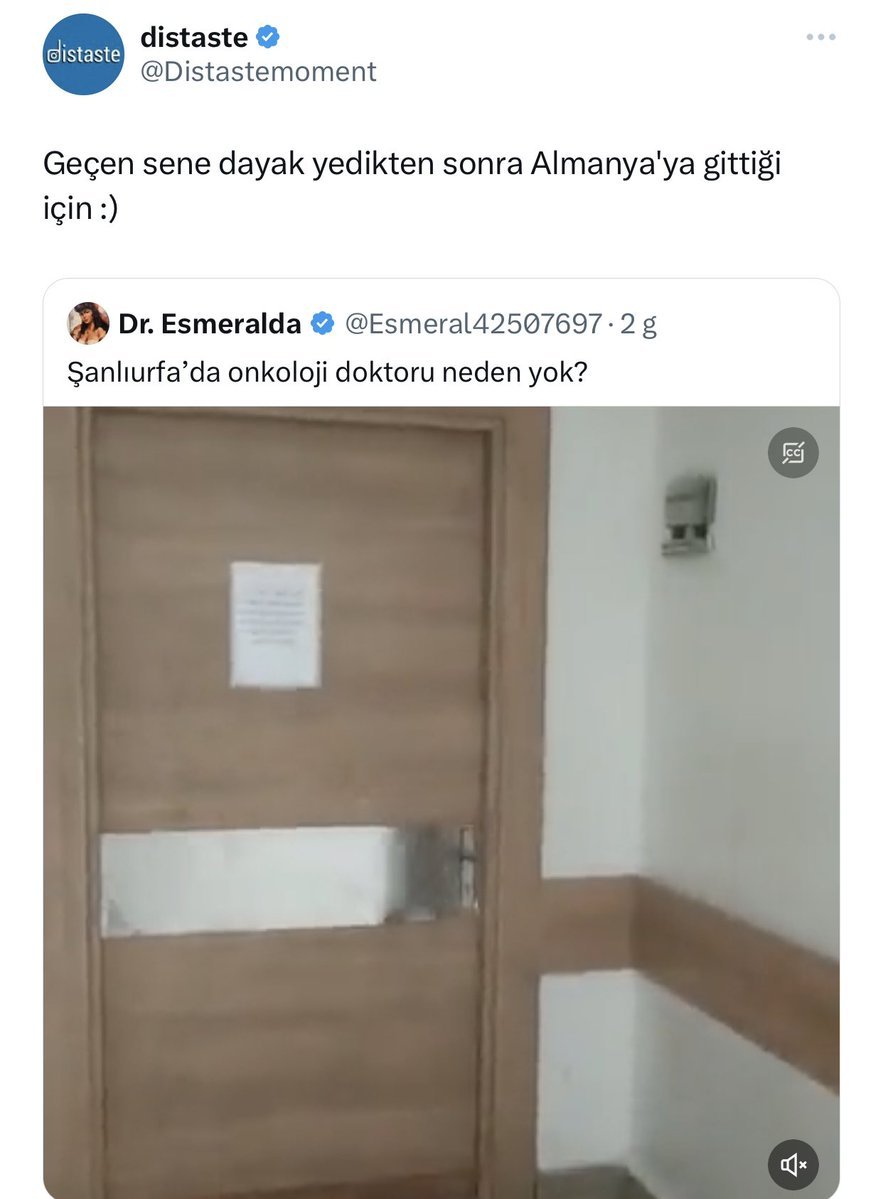Open the tweet's three-dot overflow menu
The height and width of the screenshot is (1199, 883).
820,37
